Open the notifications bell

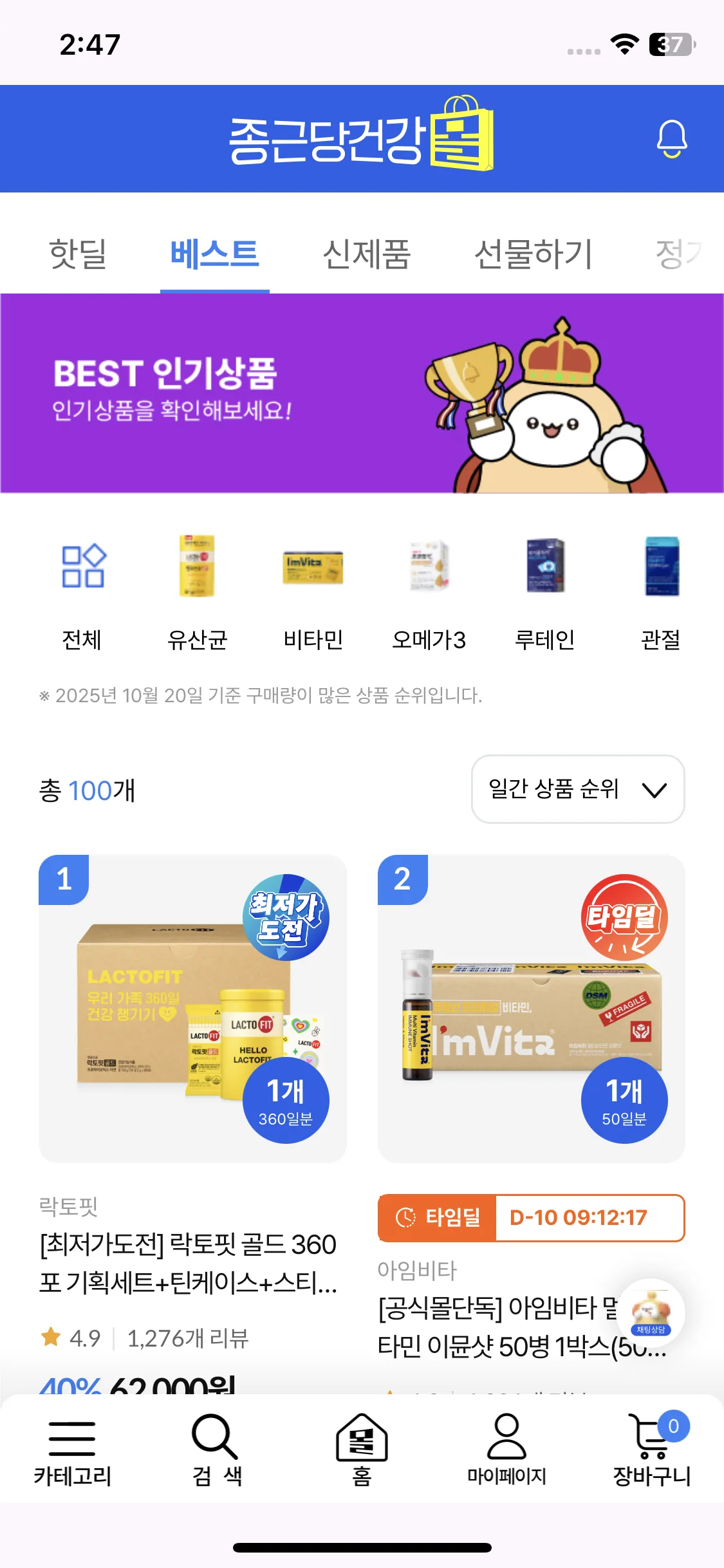tap(671, 138)
